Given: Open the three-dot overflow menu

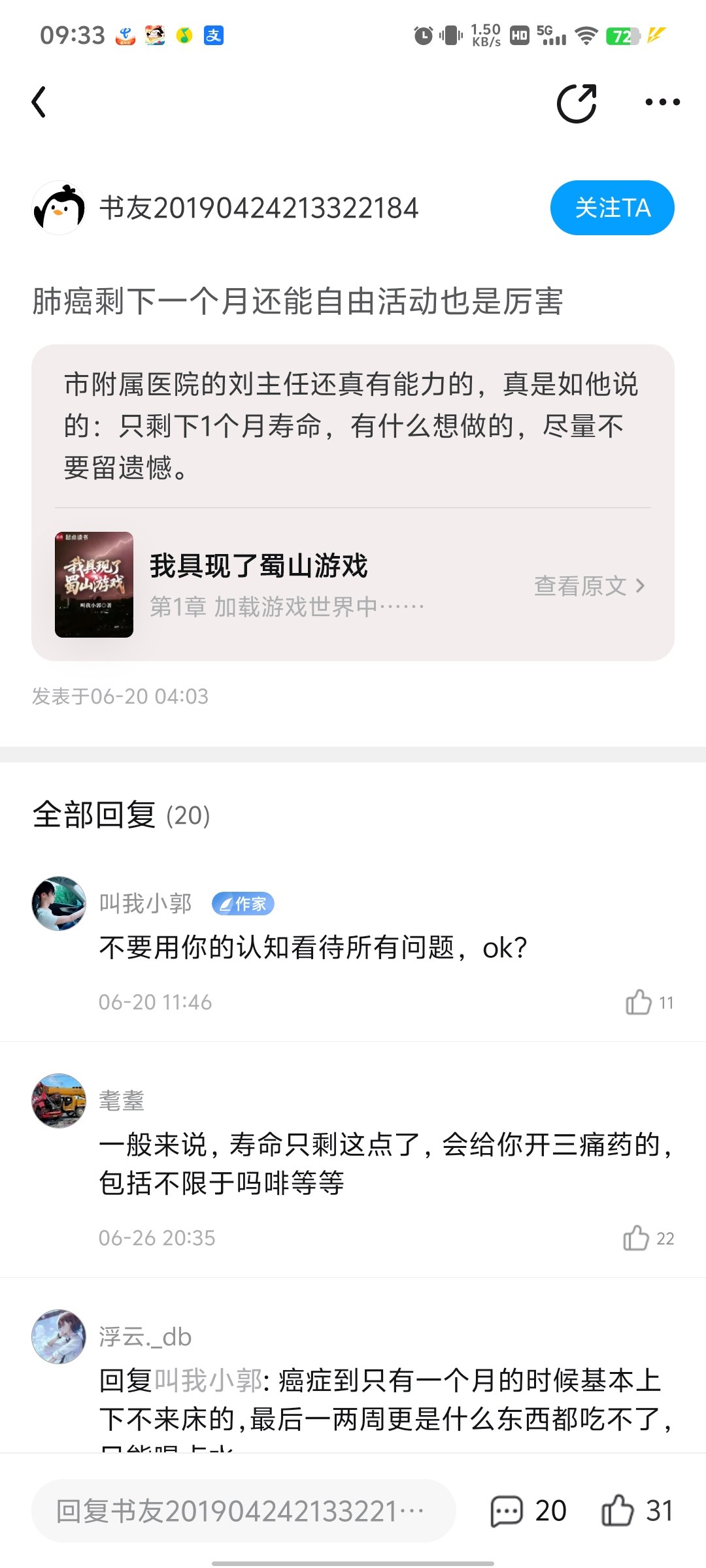Looking at the screenshot, I should pyautogui.click(x=662, y=102).
